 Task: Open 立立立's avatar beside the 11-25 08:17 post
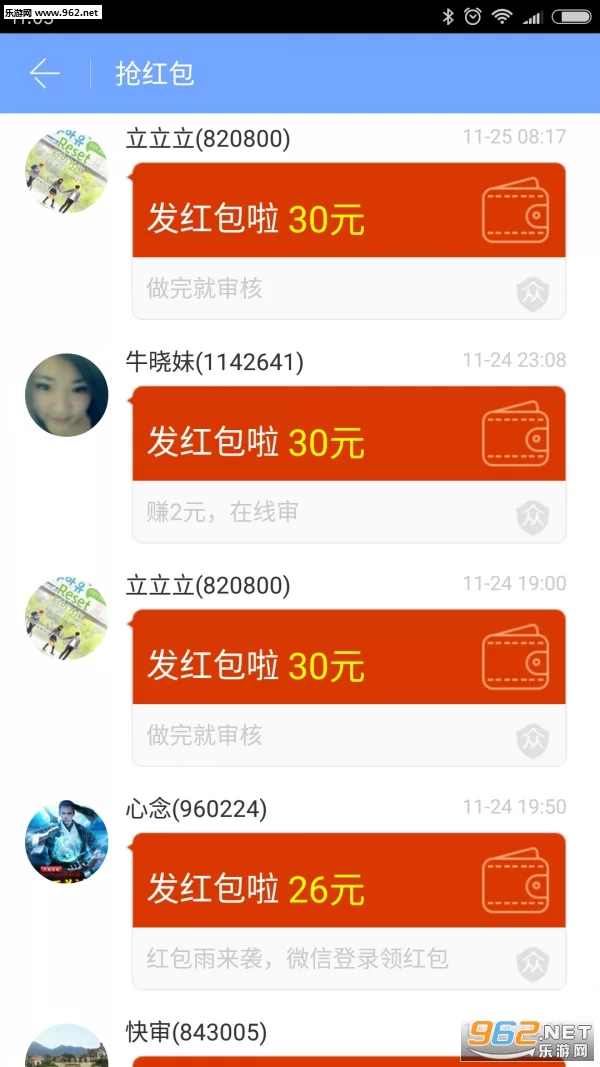point(66,171)
